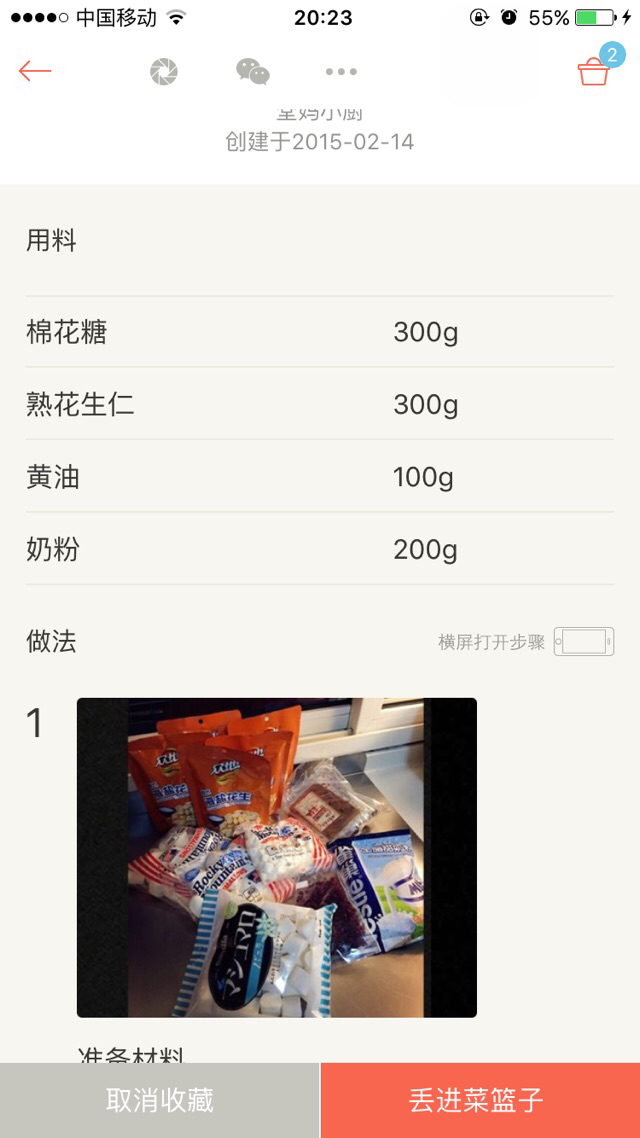Open the step 1 ingredients photo
This screenshot has height=1138, width=640.
[276, 857]
